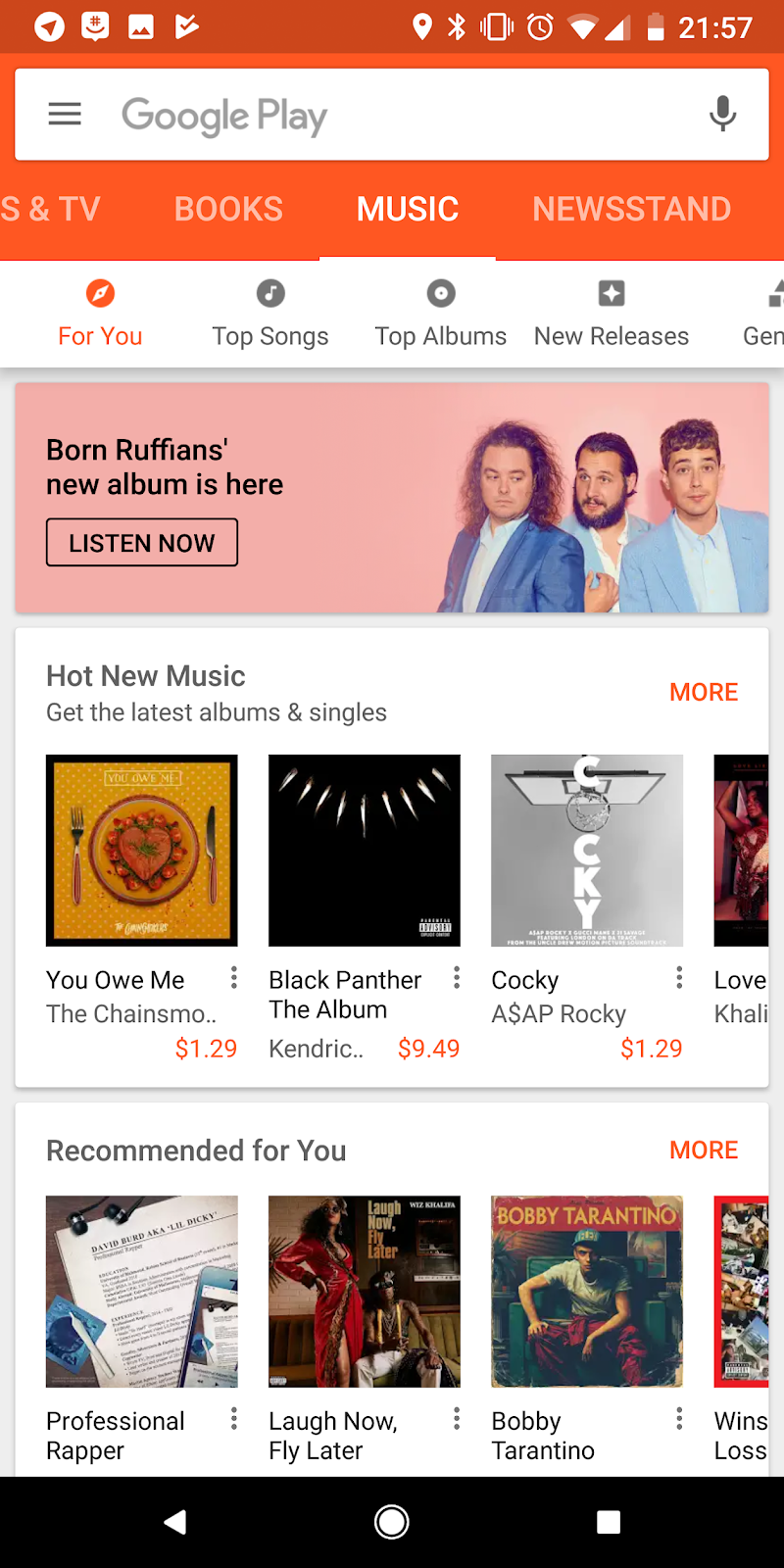This screenshot has height=1568, width=784.
Task: Switch to the Newsstand tab
Action: pos(631,209)
